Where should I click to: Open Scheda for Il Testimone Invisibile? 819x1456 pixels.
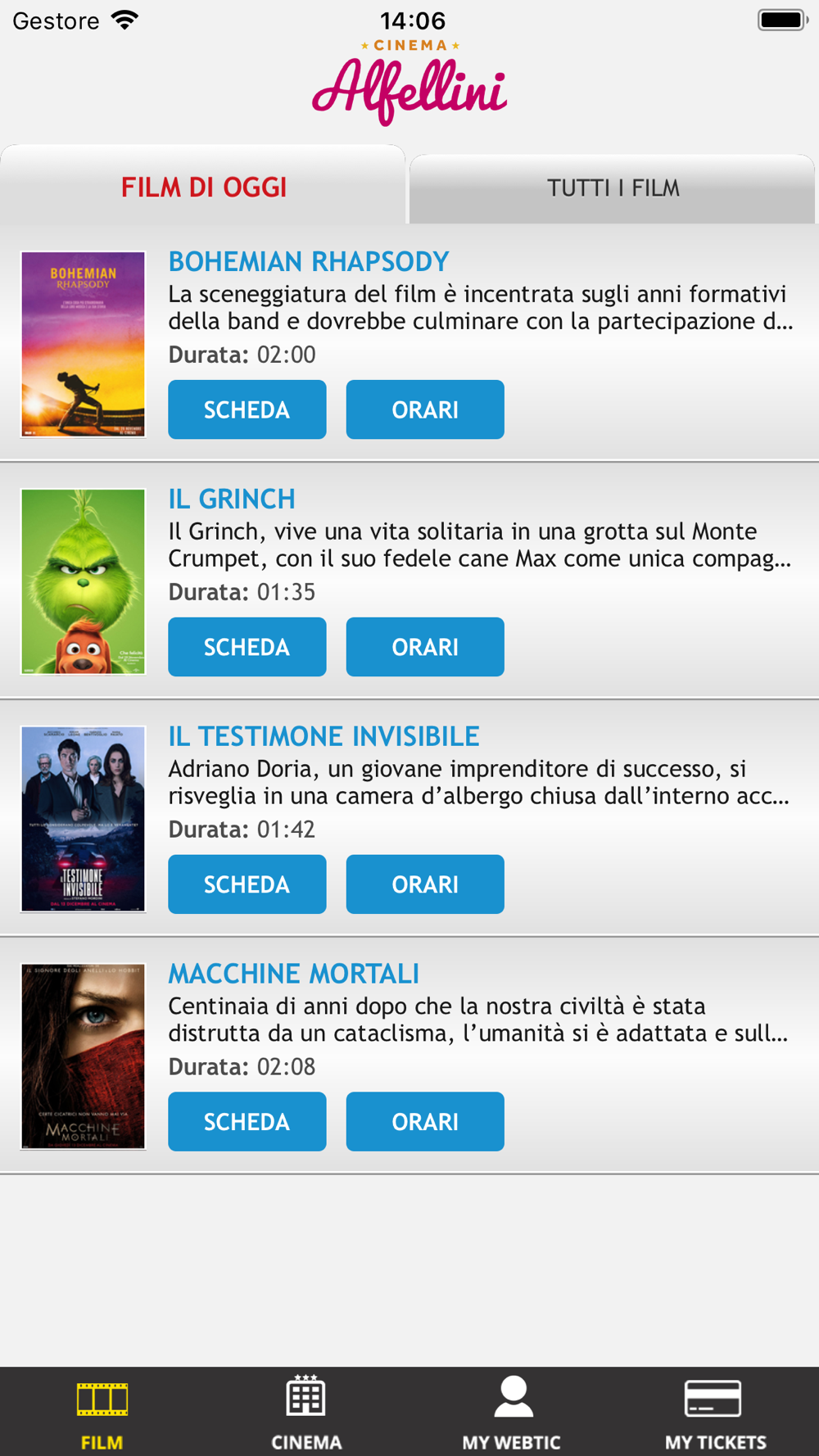[247, 884]
